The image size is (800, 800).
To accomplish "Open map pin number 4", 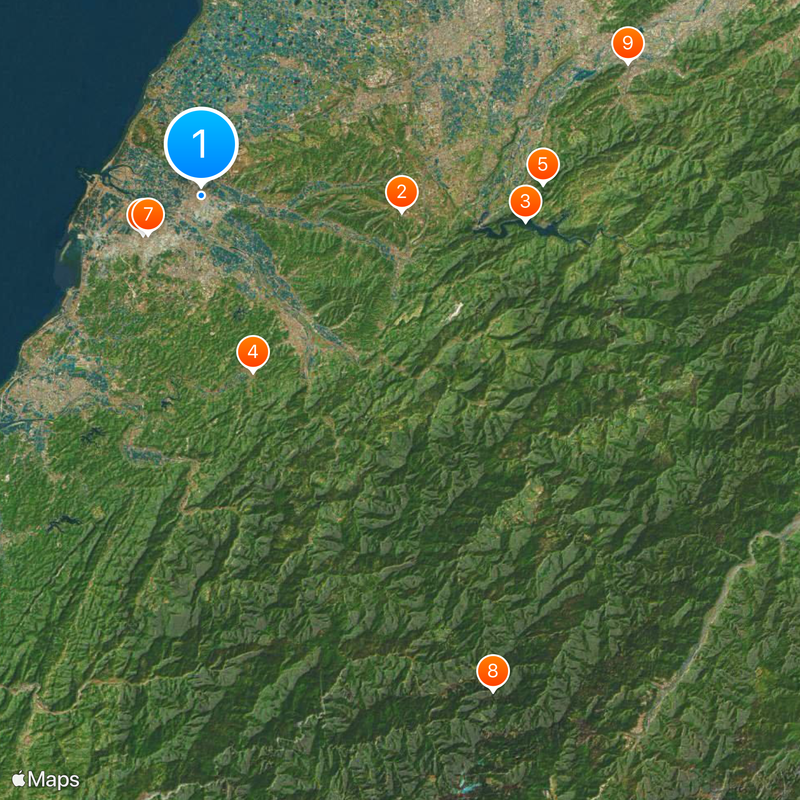I will coord(253,352).
